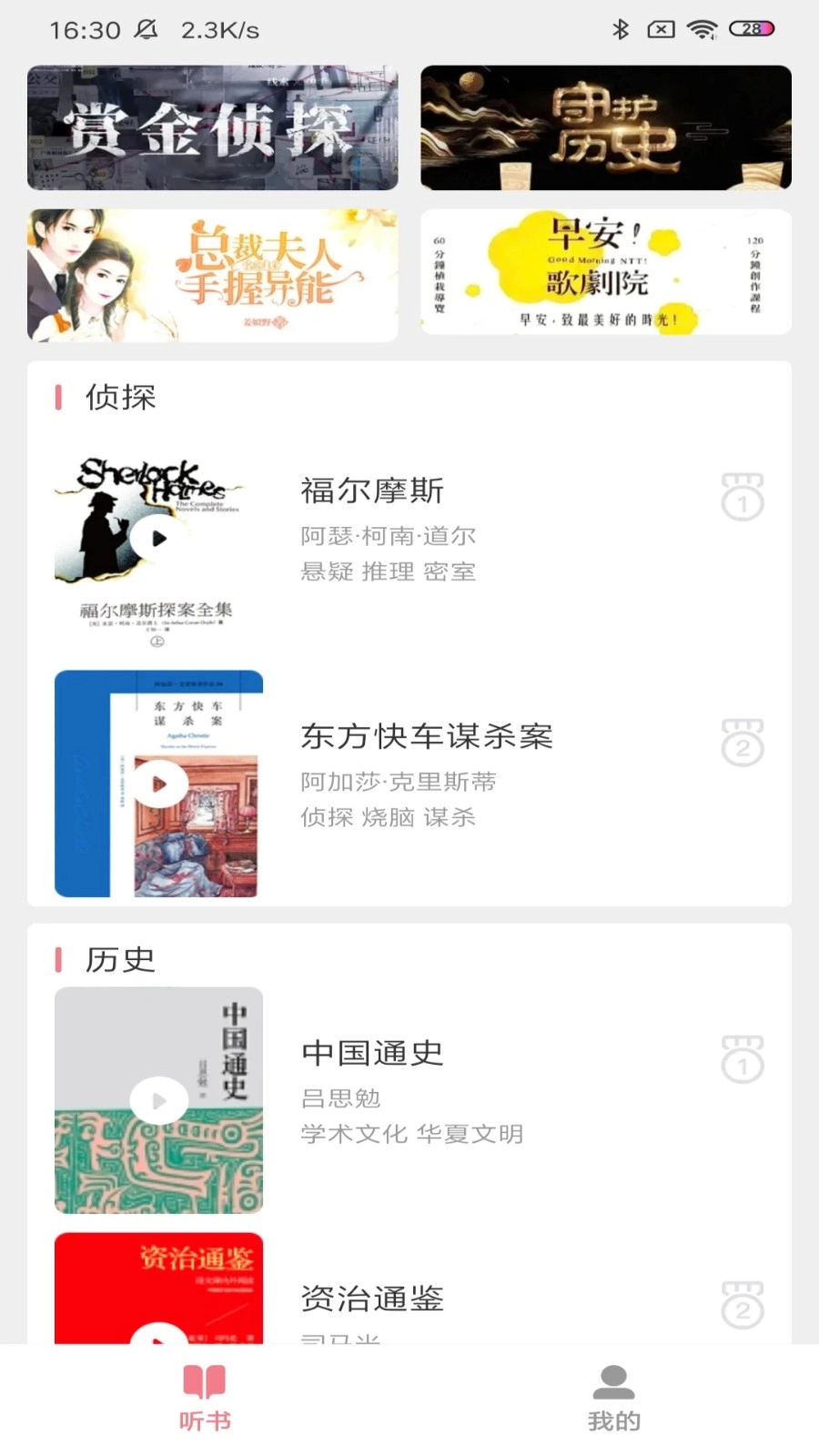Image resolution: width=819 pixels, height=1456 pixels.
Task: Switch to the 听书 tab
Action: 205,1399
